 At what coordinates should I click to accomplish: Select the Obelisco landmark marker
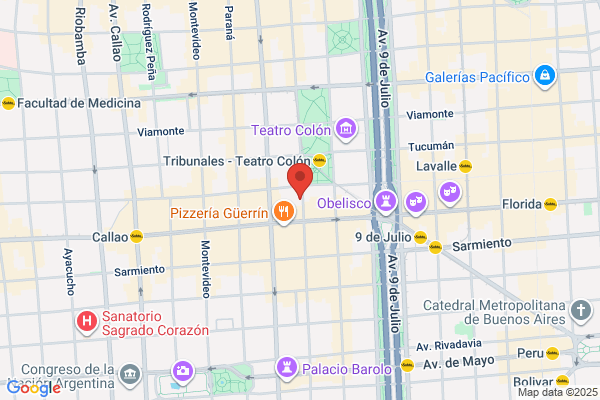point(385,202)
